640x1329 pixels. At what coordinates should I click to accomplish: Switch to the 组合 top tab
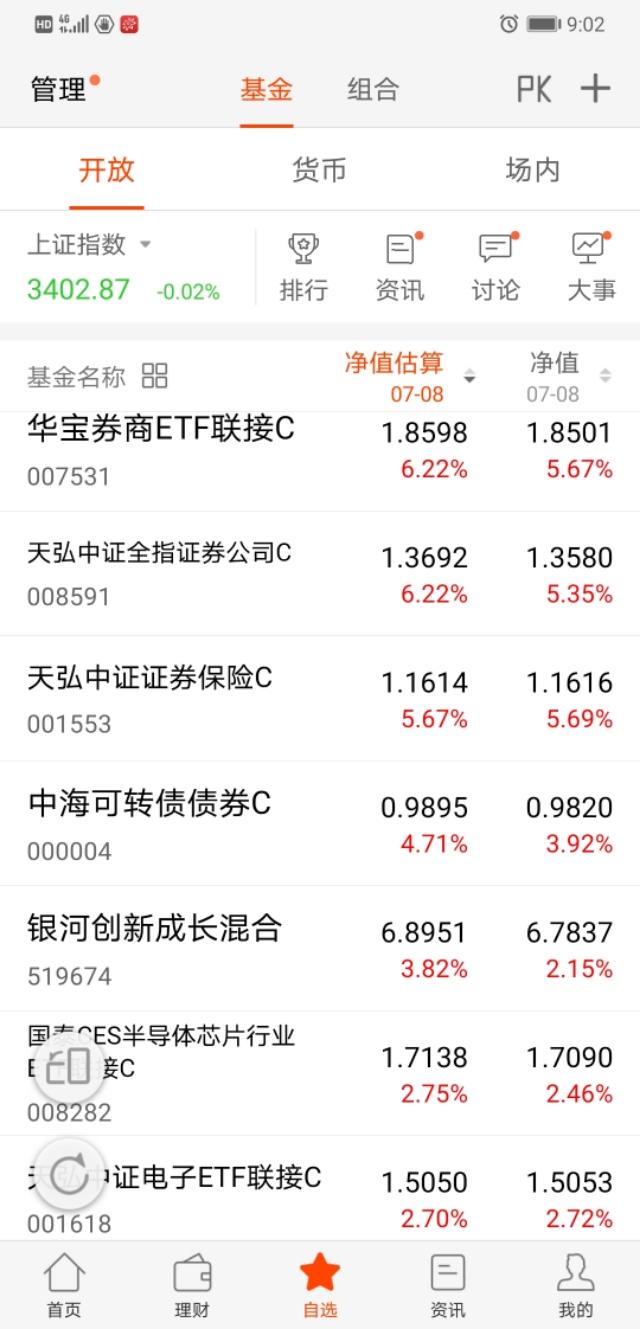373,89
